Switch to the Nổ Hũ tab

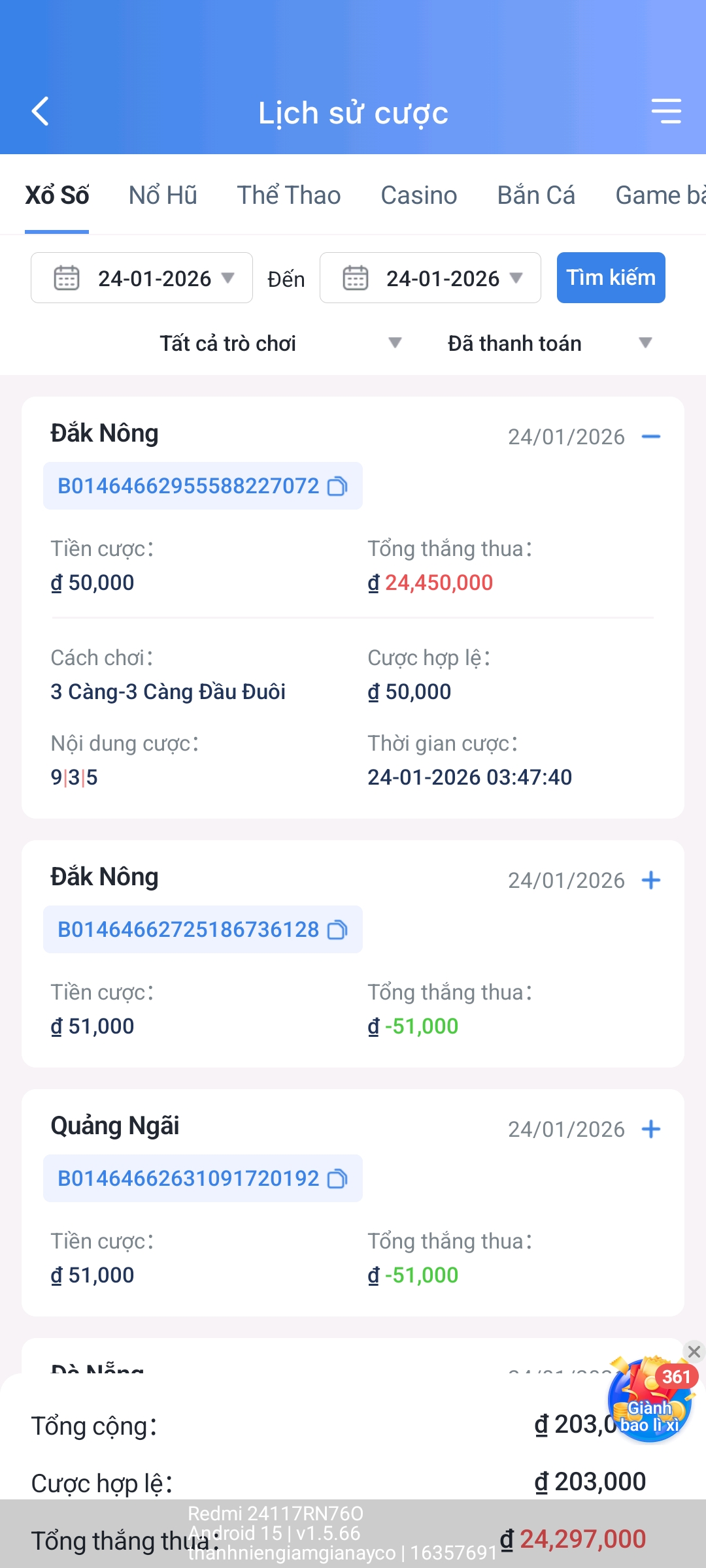pos(163,195)
